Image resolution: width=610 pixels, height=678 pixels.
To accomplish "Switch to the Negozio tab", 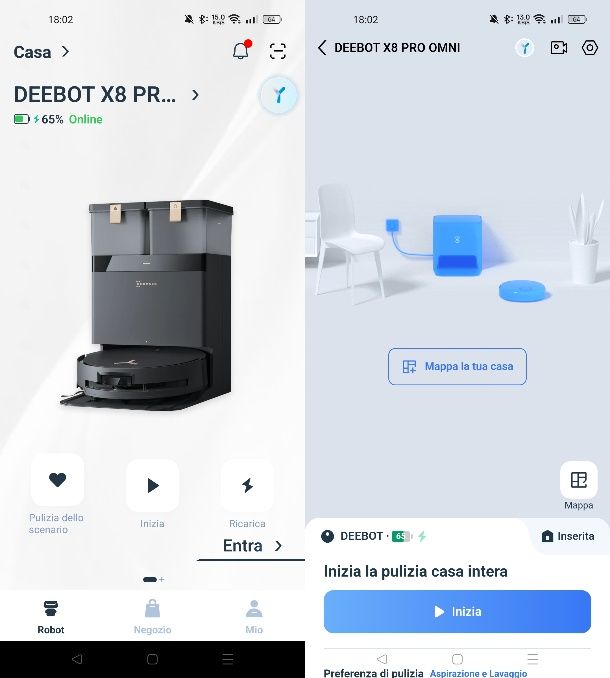I will 152,616.
